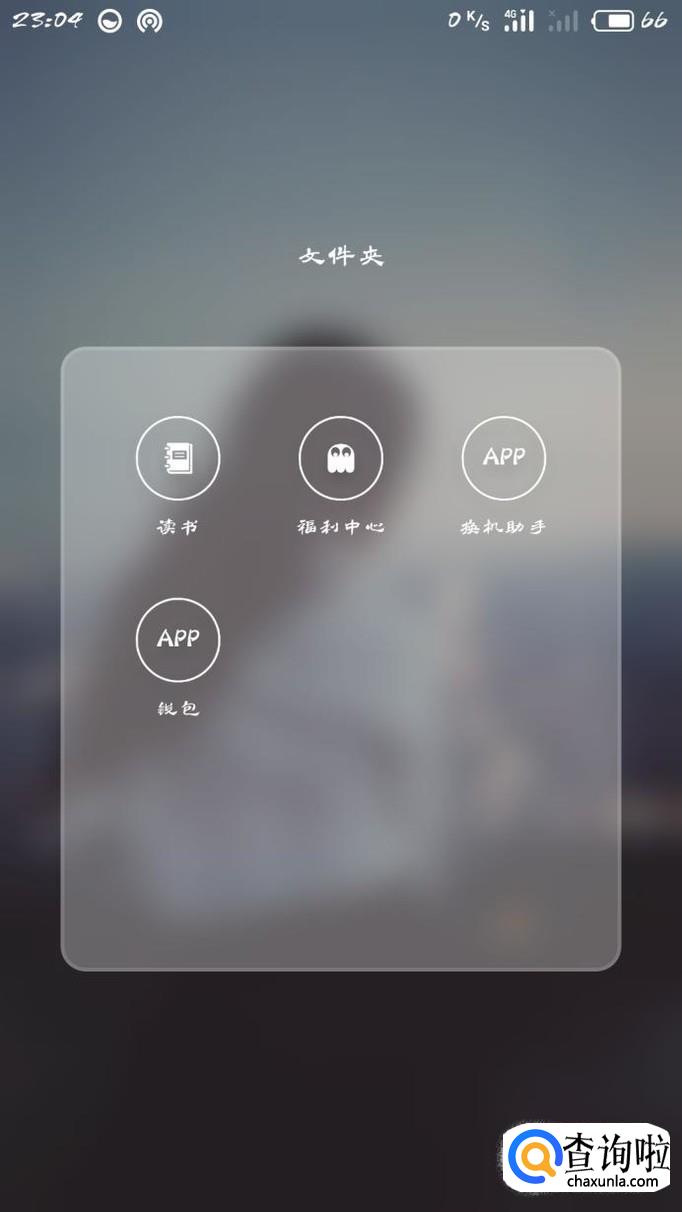
Task: Tap the 文件夹 folder name to rename it
Action: (341, 256)
